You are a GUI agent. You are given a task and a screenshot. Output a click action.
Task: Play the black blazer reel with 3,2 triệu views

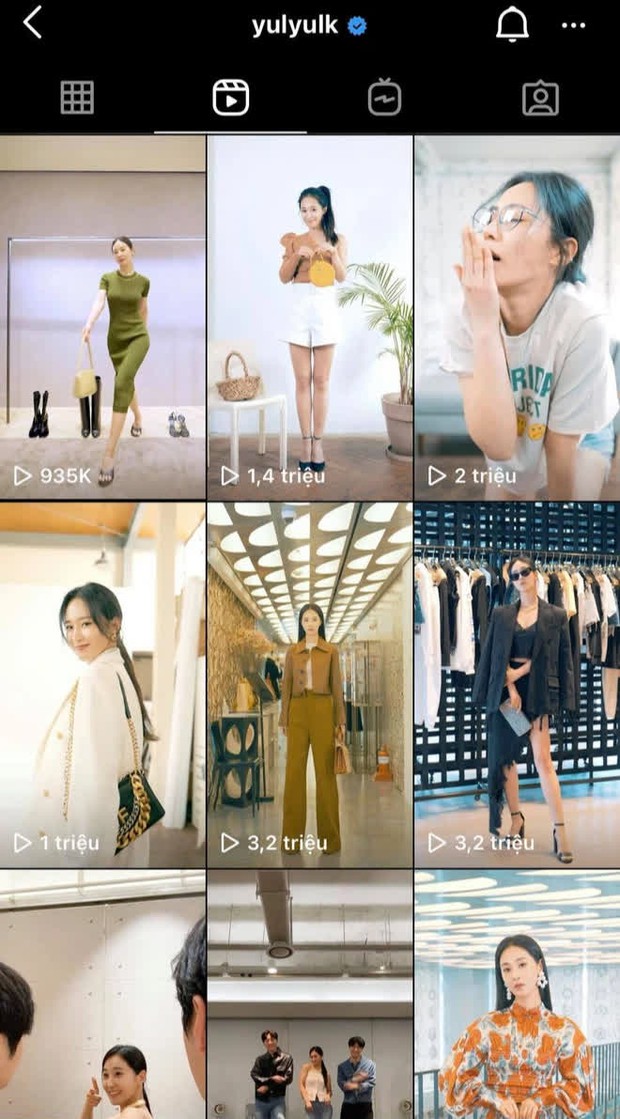517,685
